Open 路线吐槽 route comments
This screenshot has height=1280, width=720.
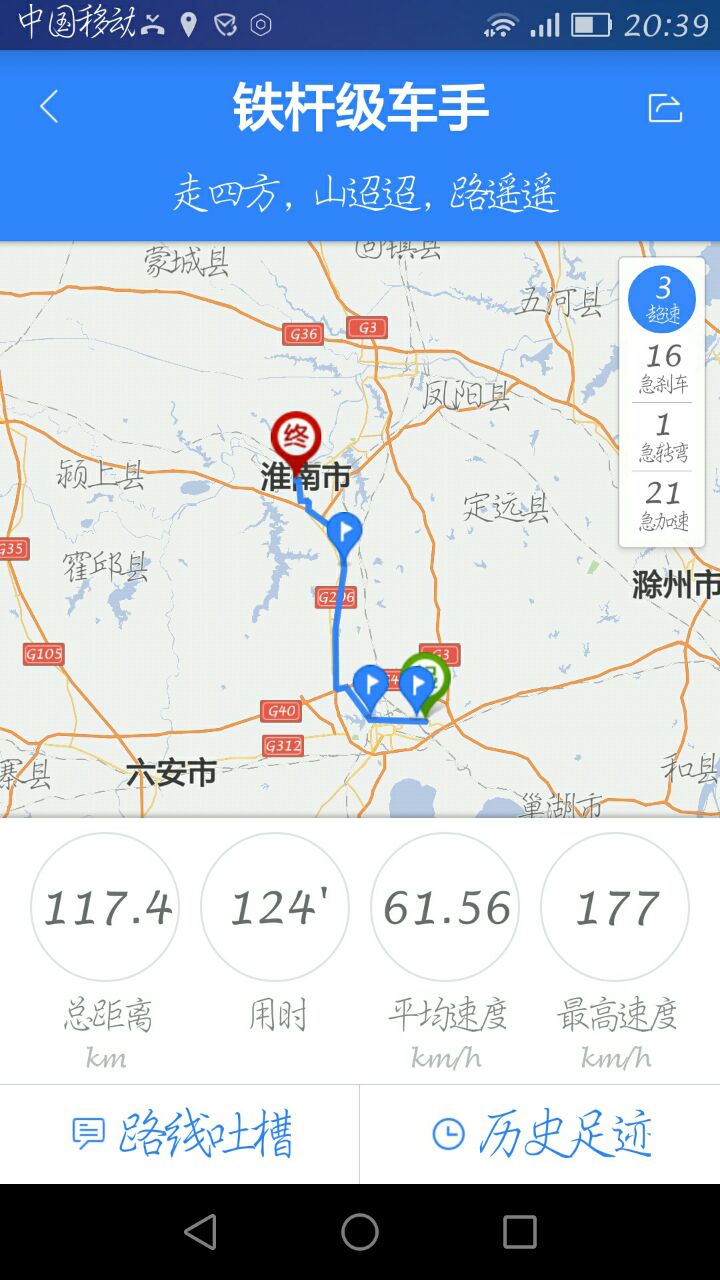tap(181, 1134)
